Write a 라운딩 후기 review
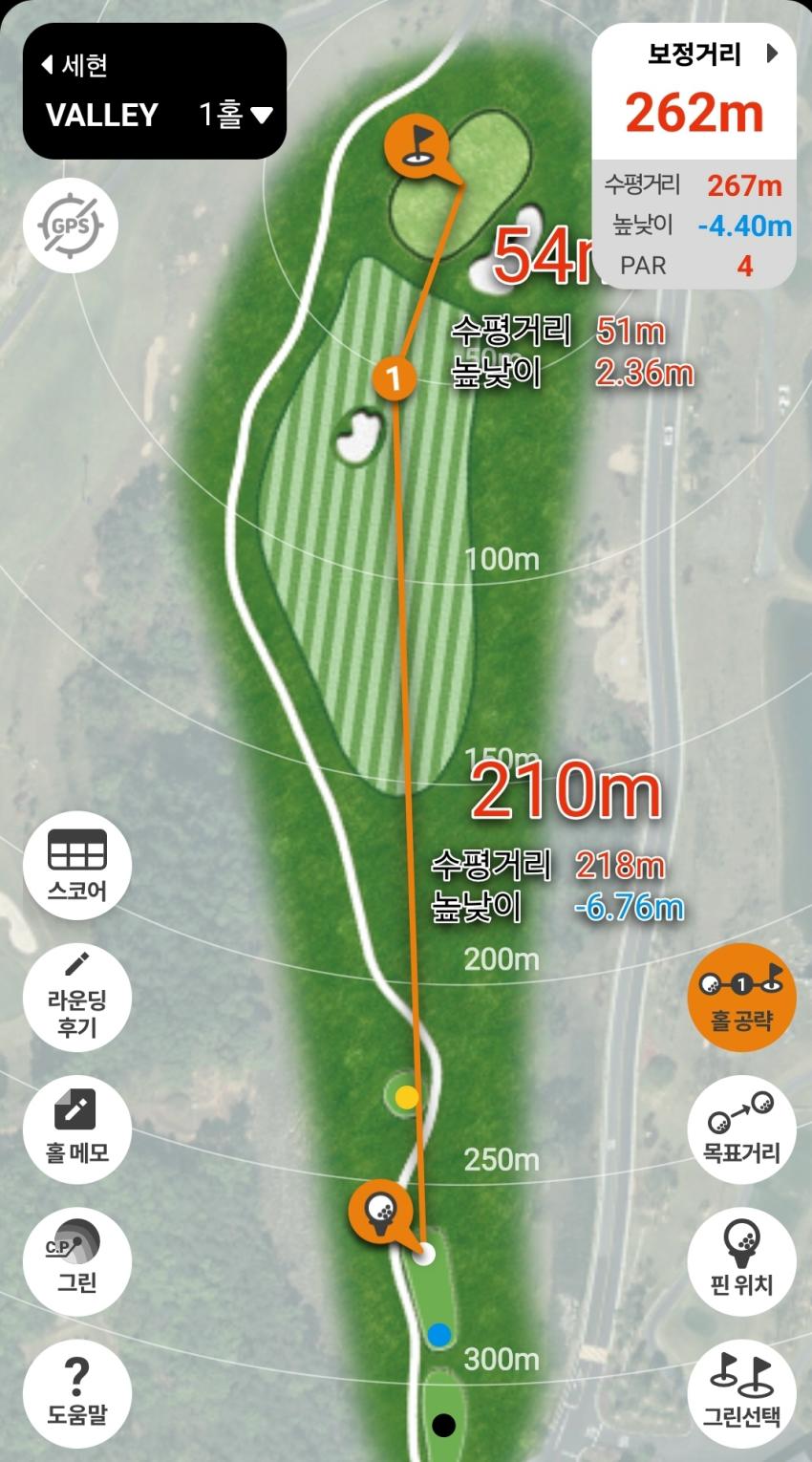The image size is (812, 1462). tap(77, 999)
